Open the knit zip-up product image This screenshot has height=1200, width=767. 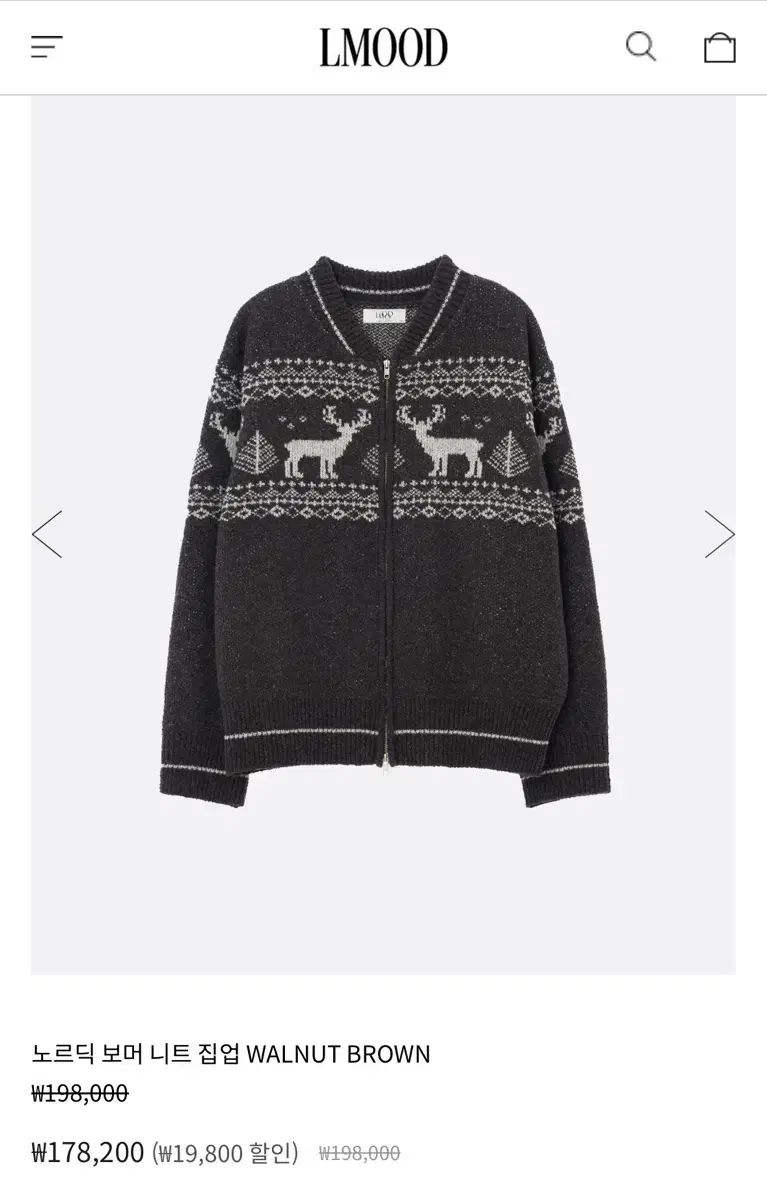pyautogui.click(x=383, y=530)
